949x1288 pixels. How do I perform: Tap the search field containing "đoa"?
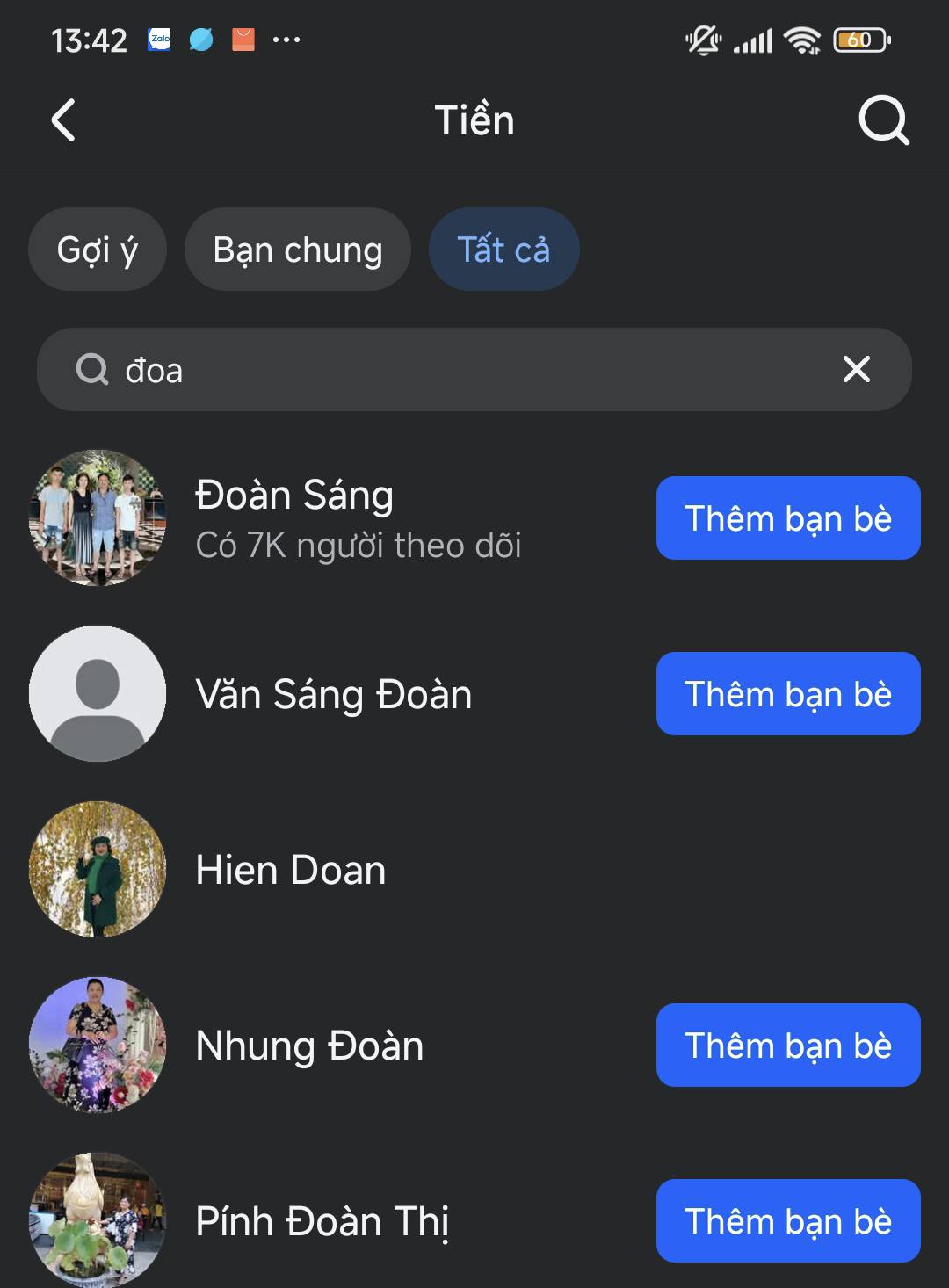(457, 370)
